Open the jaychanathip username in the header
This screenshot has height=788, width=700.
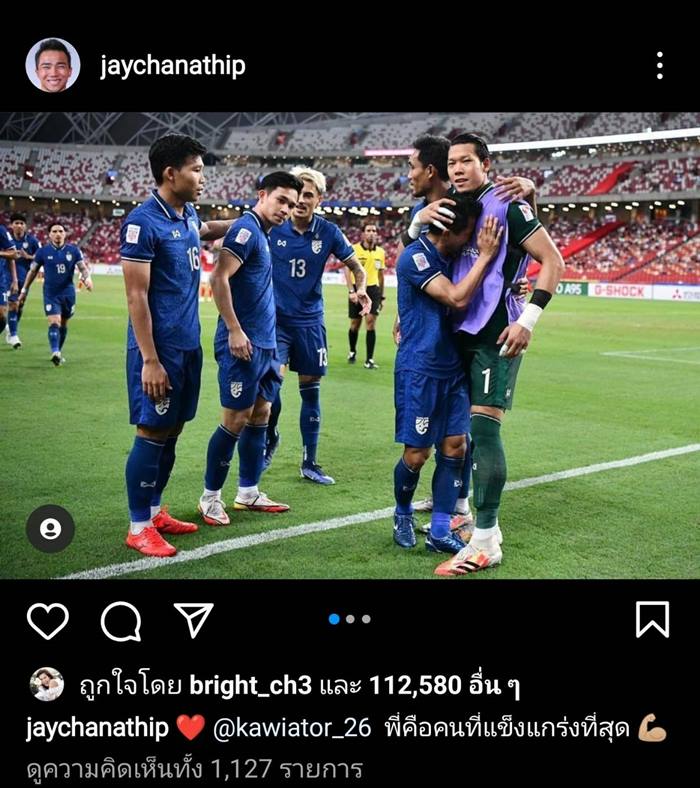(172, 66)
